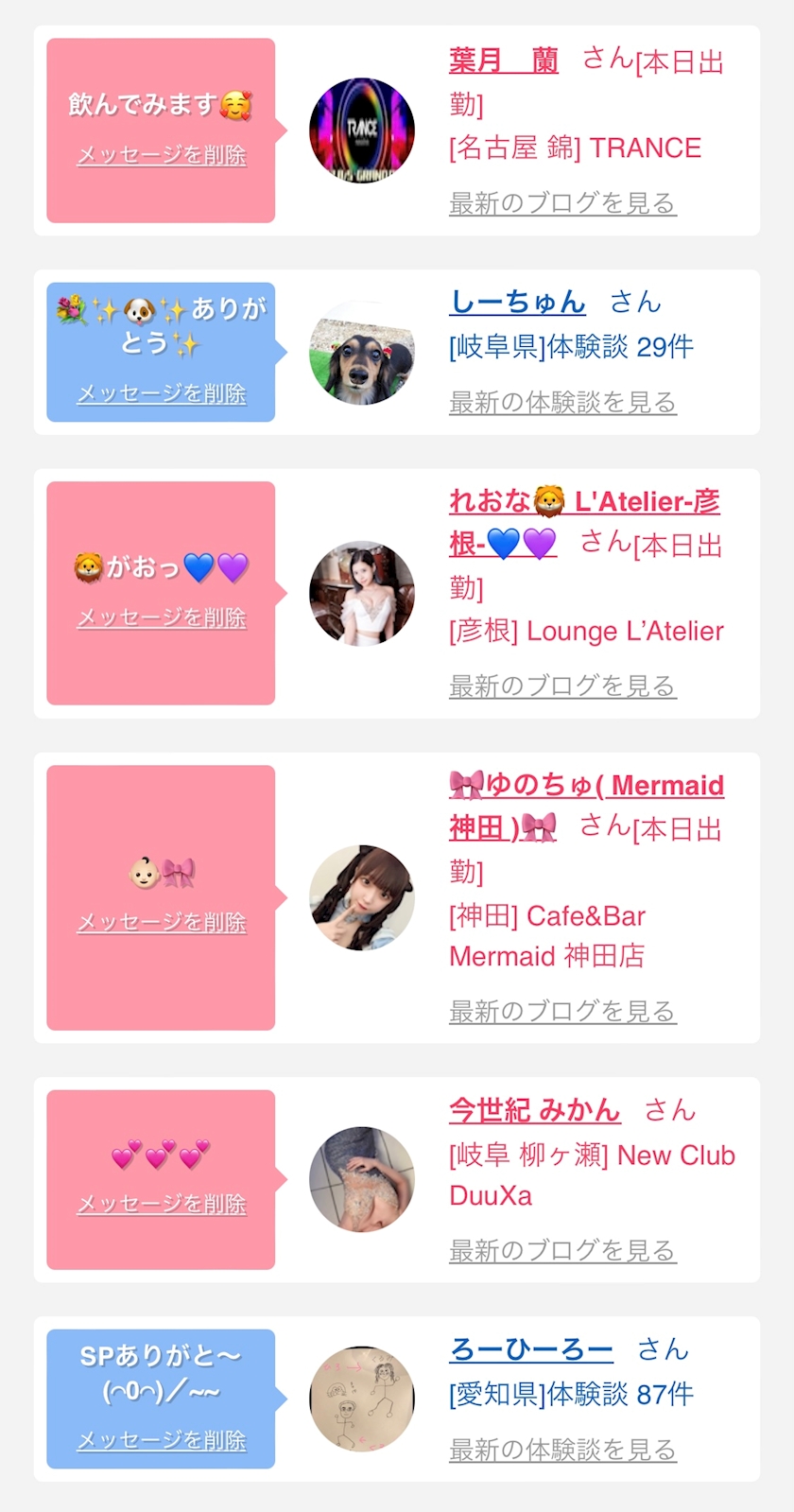View ろーひーろー's latest 体験談

point(561,1449)
